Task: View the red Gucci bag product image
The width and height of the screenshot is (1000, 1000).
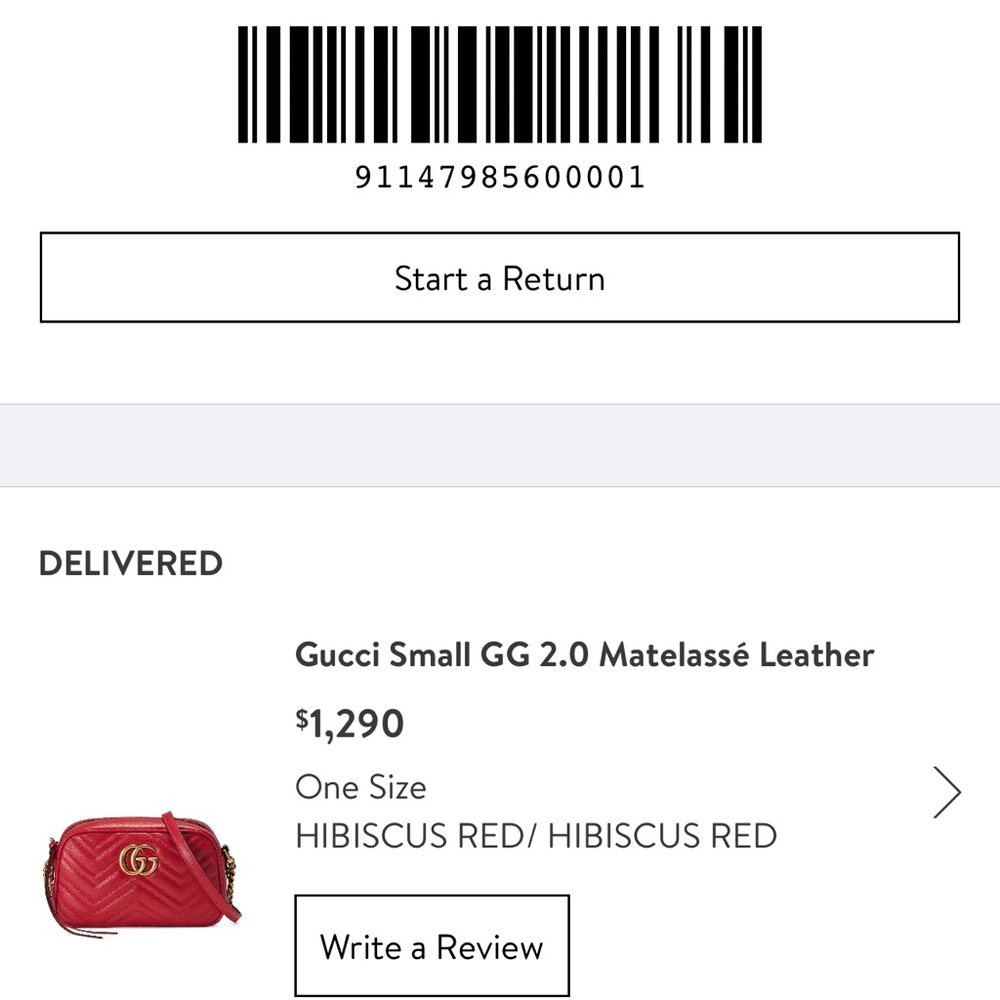Action: point(140,868)
